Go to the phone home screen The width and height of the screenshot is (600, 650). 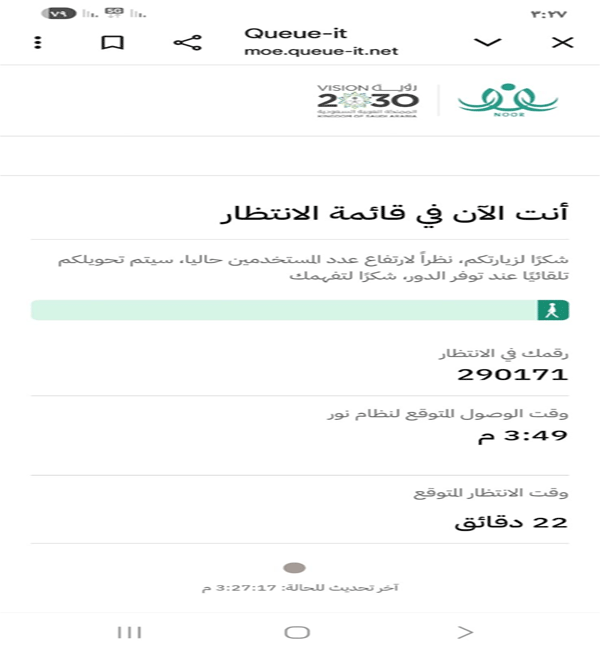click(297, 631)
